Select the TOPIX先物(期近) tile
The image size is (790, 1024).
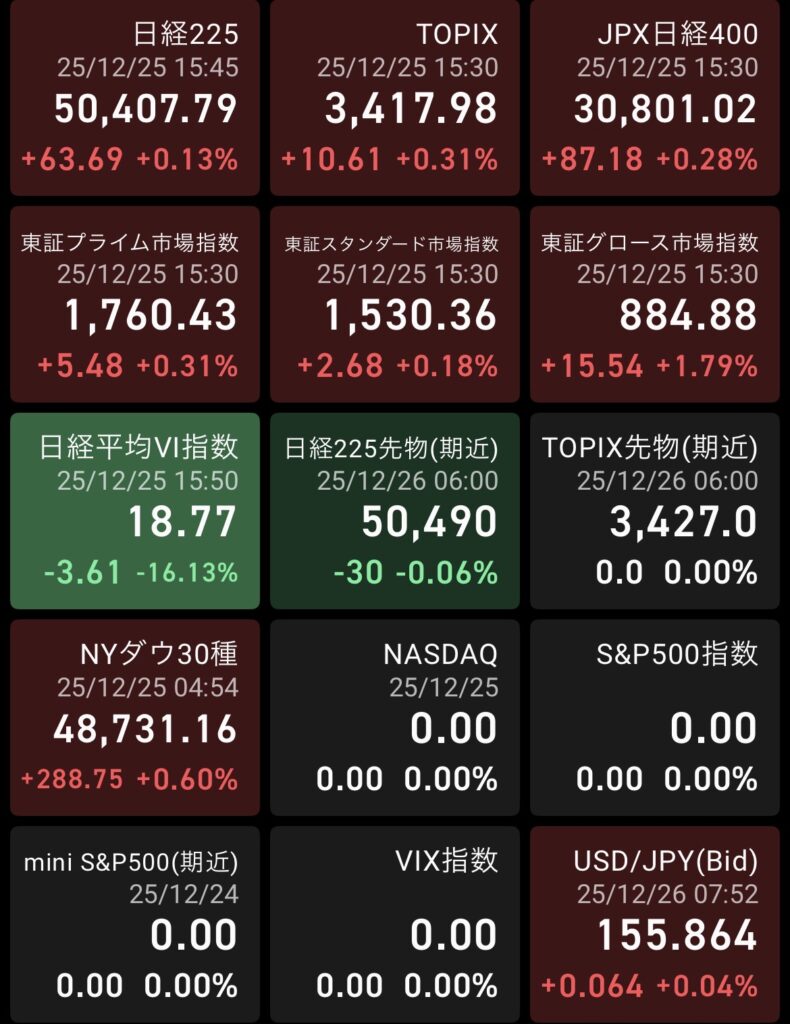tap(654, 511)
